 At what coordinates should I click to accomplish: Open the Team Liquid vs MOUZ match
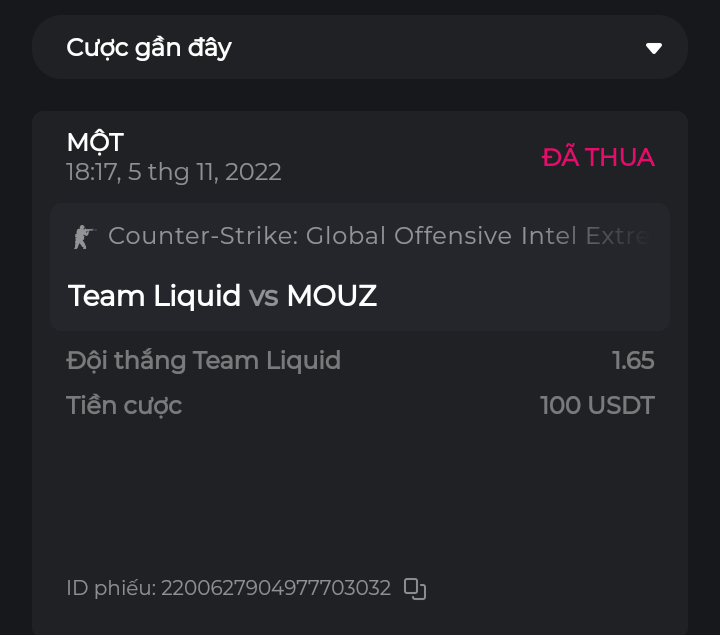click(223, 296)
